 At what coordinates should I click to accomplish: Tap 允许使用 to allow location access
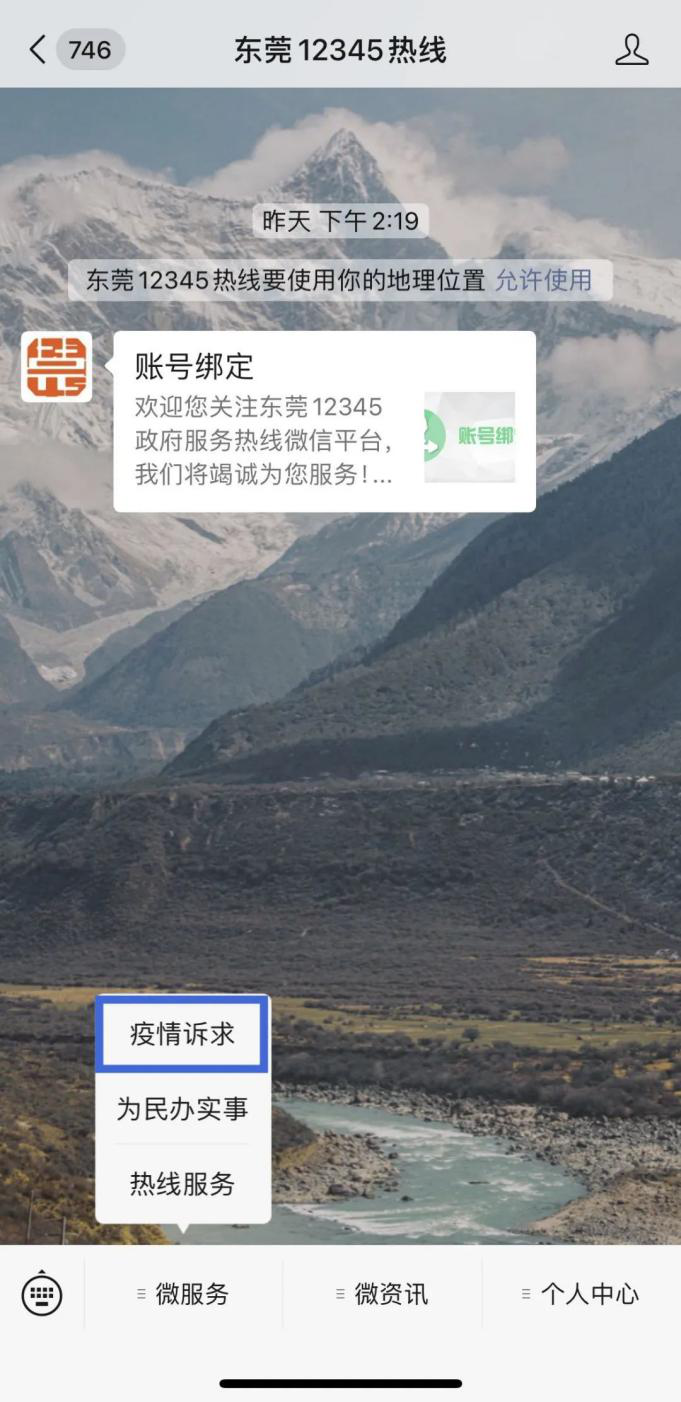click(x=543, y=280)
